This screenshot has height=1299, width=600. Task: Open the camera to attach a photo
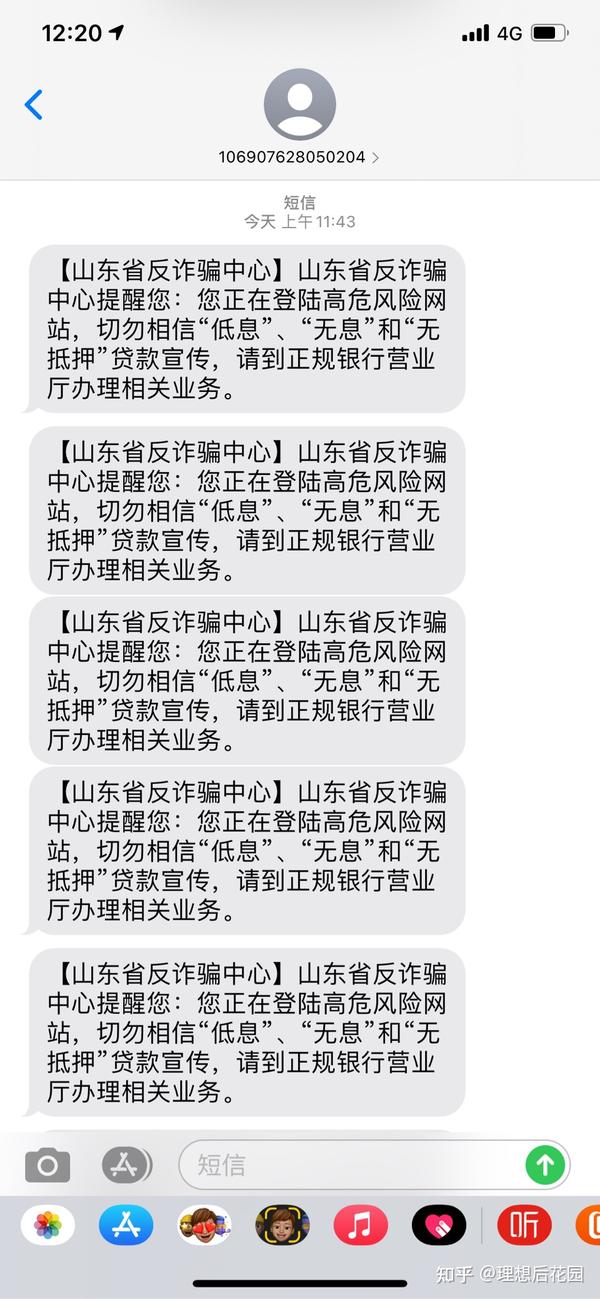tap(47, 1165)
